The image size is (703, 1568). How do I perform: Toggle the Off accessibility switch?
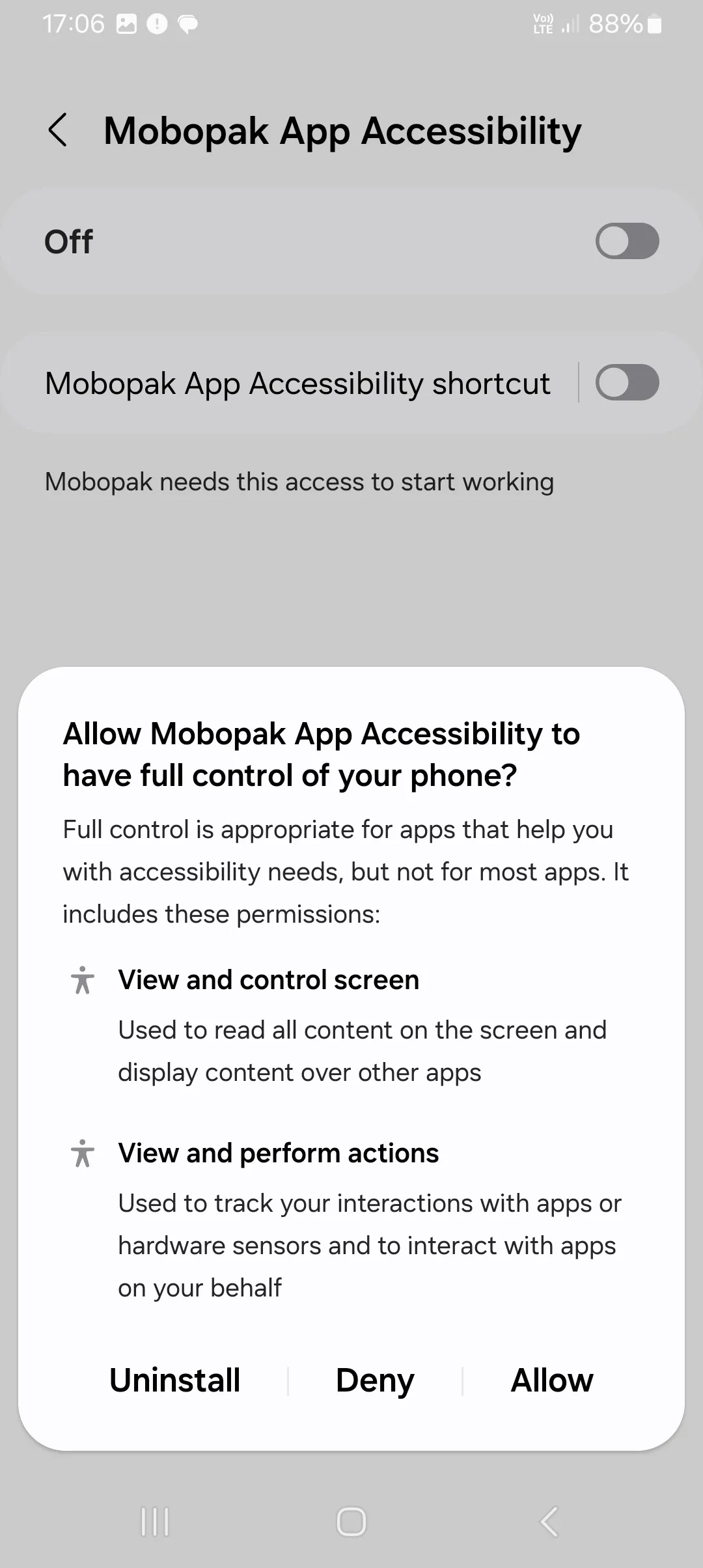click(627, 242)
